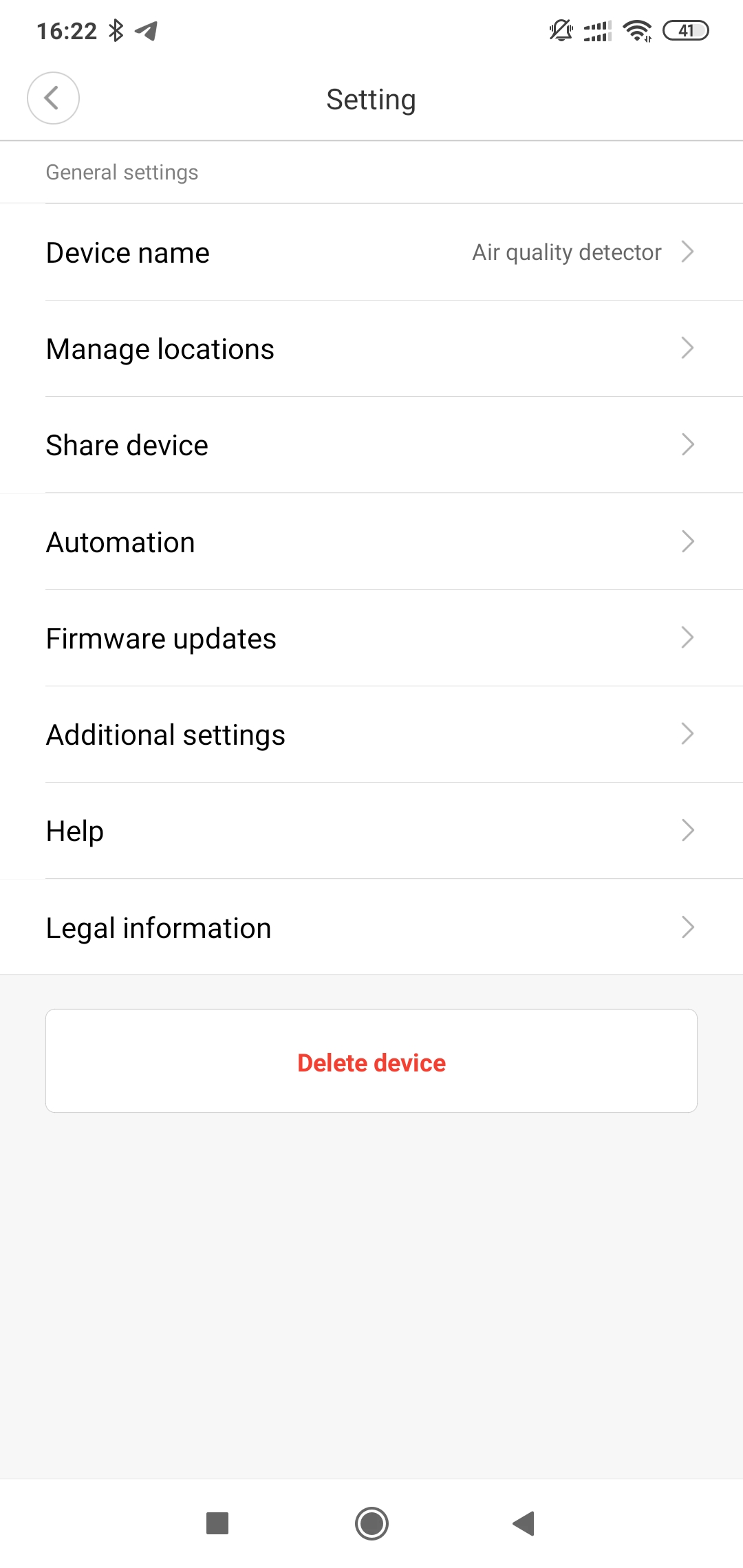This screenshot has width=743, height=1568.
Task: Open the Help row
Action: click(371, 831)
